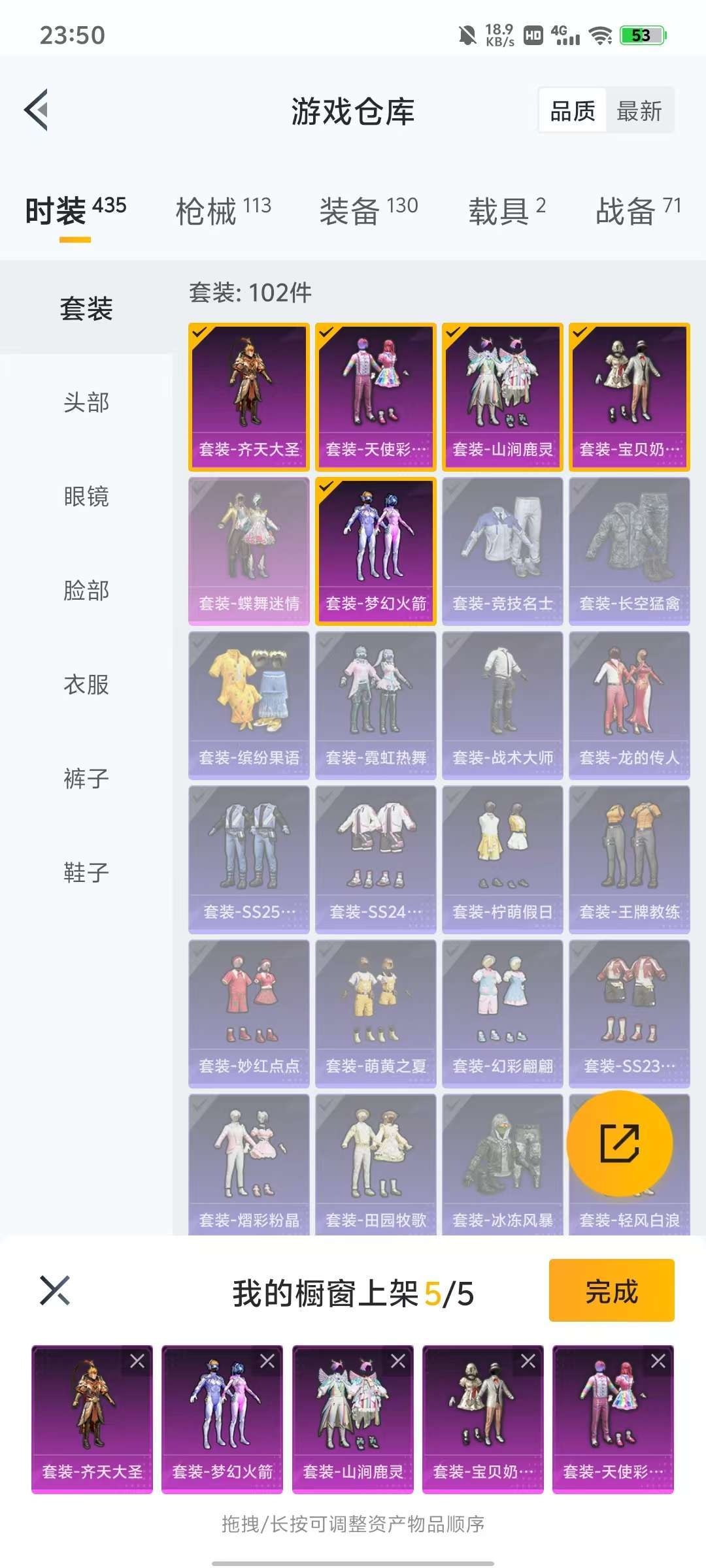Viewport: 706px width, 1568px height.
Task: Switch to the 枪械 tab
Action: point(223,210)
